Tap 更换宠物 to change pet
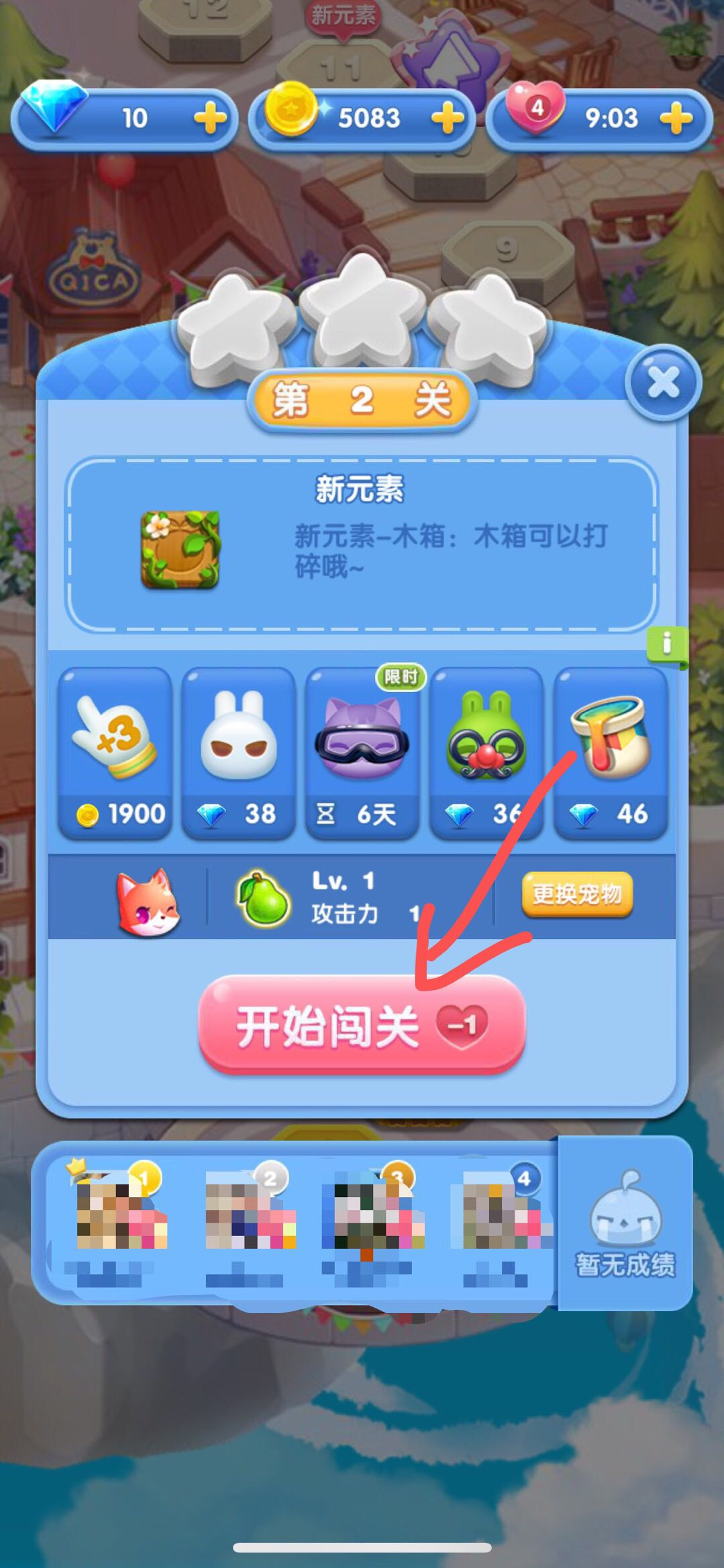This screenshot has width=724, height=1568. click(x=577, y=894)
